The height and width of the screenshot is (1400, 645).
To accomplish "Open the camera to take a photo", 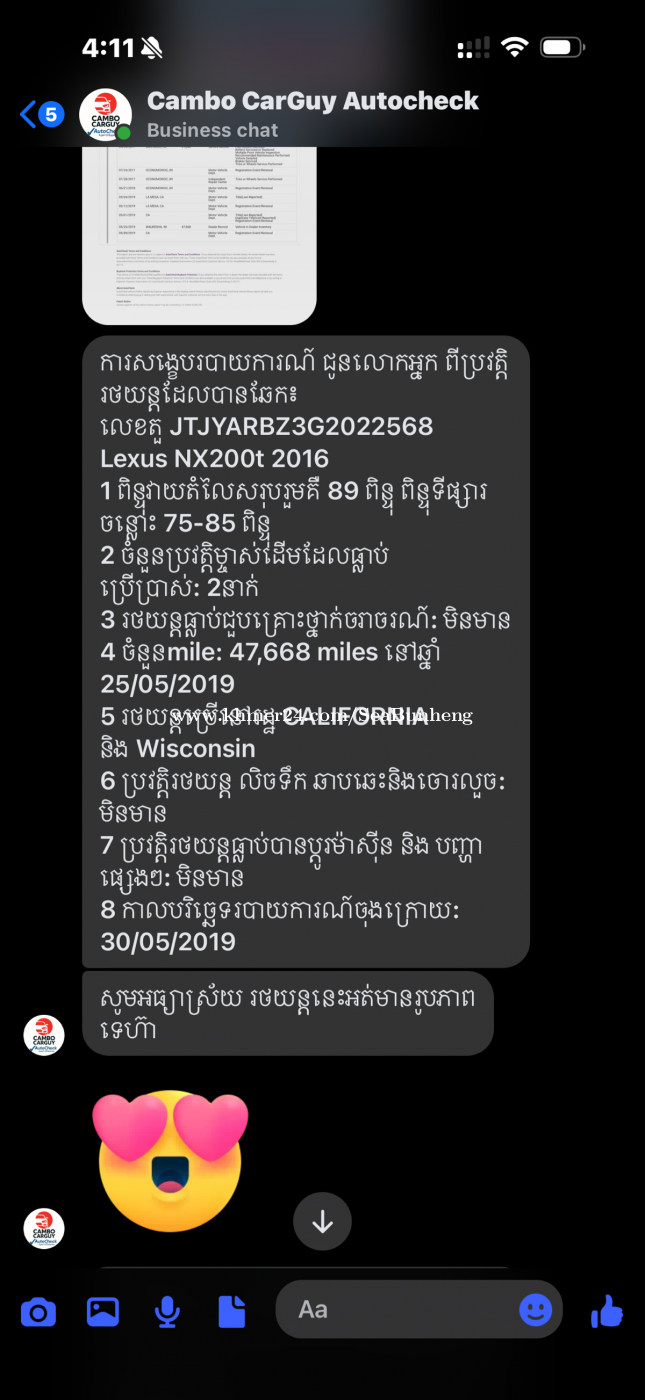I will point(38,1311).
